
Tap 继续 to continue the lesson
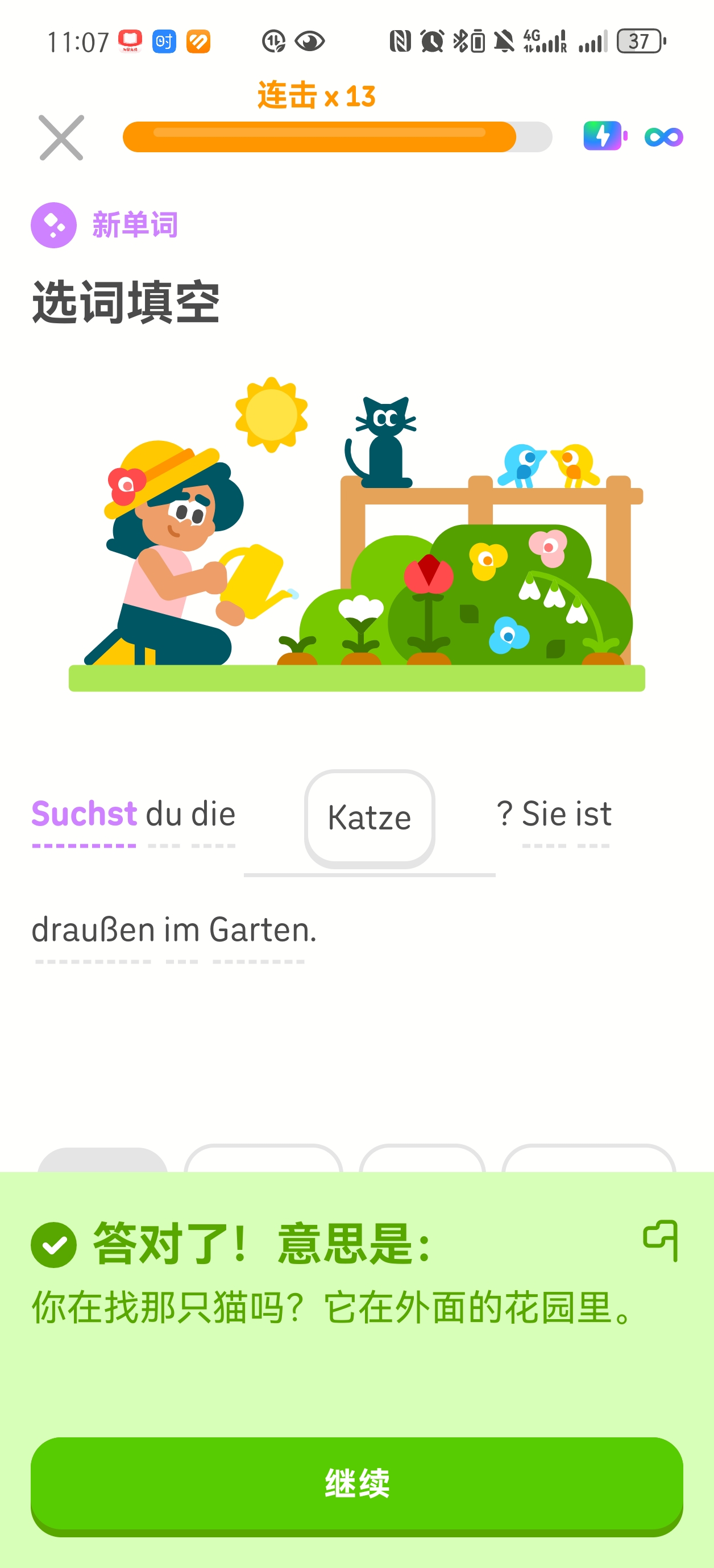[x=357, y=1485]
